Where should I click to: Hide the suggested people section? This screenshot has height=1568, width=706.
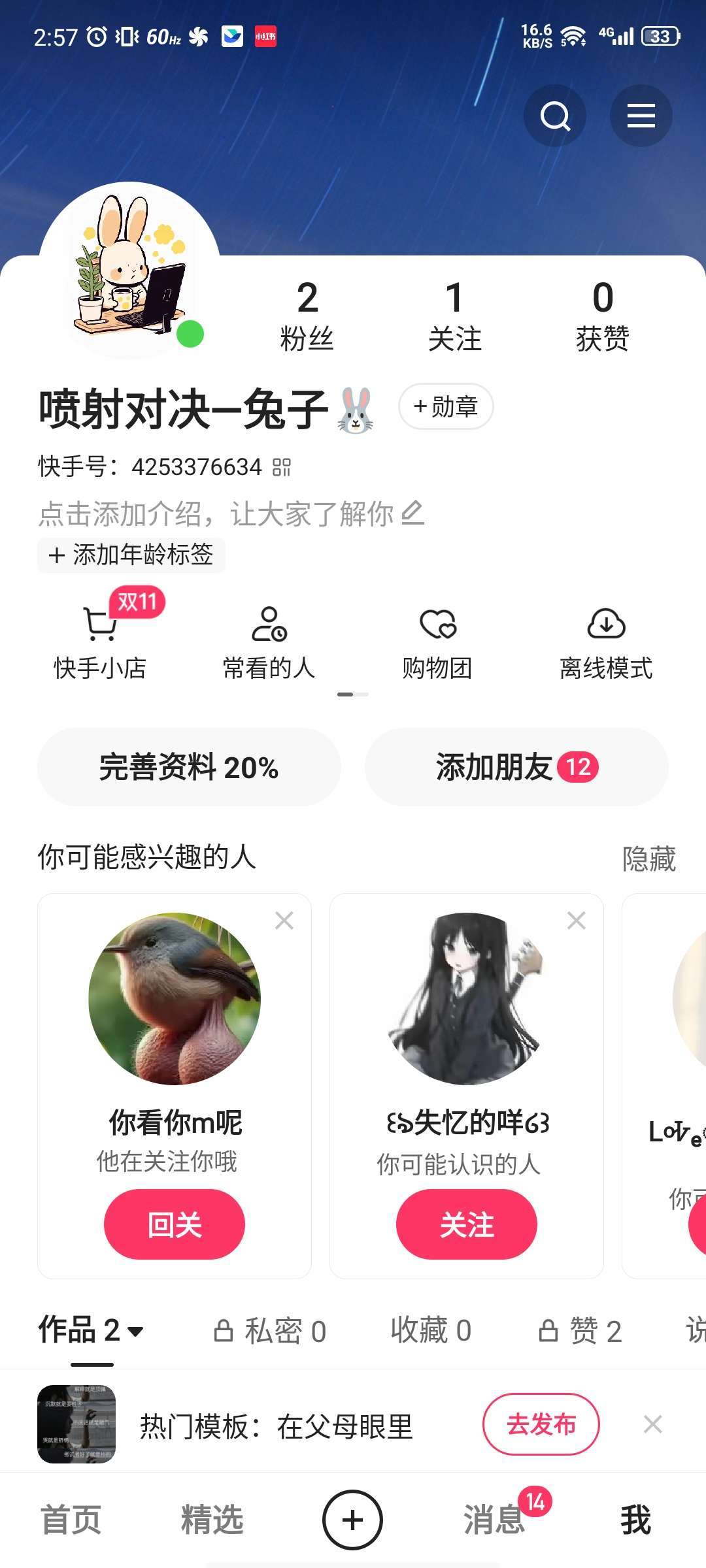(648, 858)
